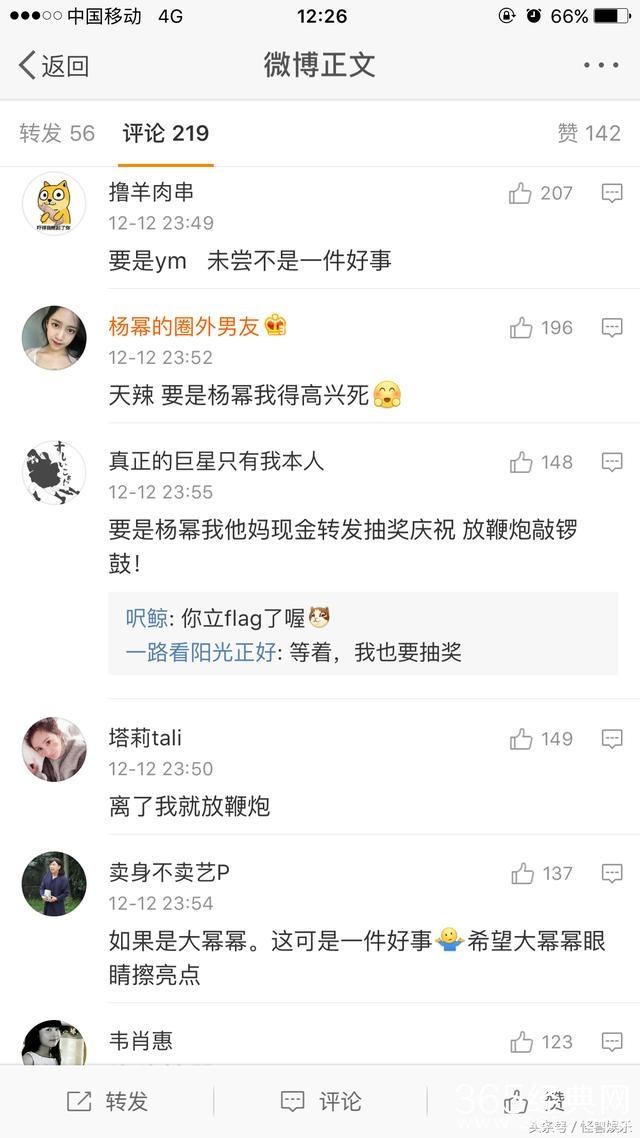Tap 赞 in the bottom bar
The height and width of the screenshot is (1138, 640).
533,1101
